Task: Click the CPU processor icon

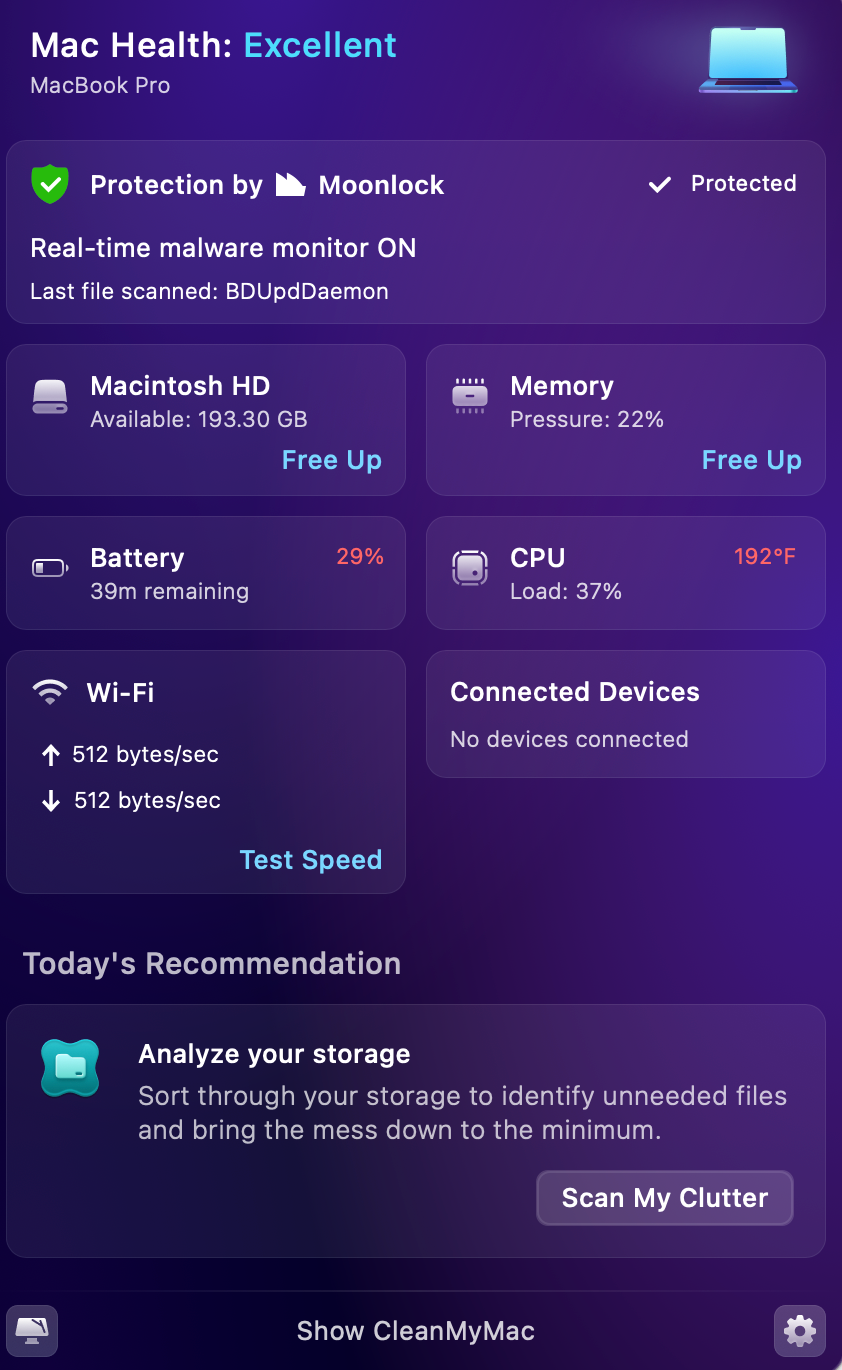Action: 469,569
